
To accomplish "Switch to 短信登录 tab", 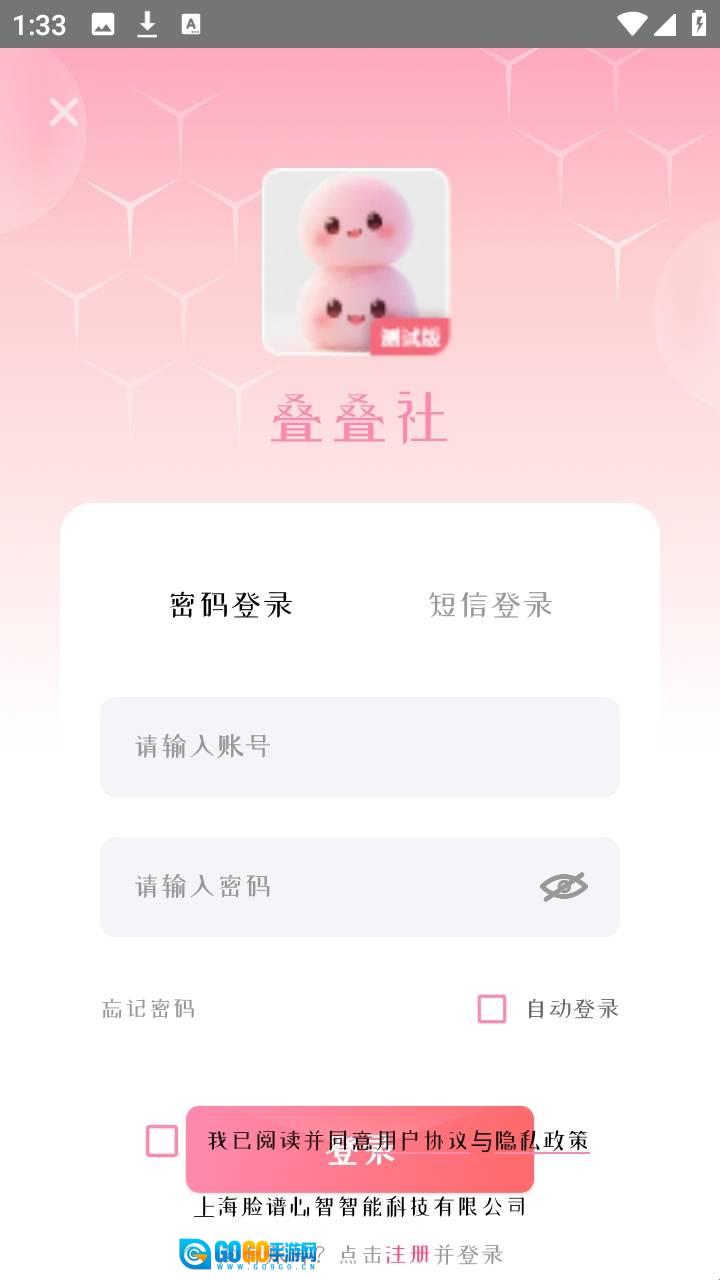I will pyautogui.click(x=490, y=605).
